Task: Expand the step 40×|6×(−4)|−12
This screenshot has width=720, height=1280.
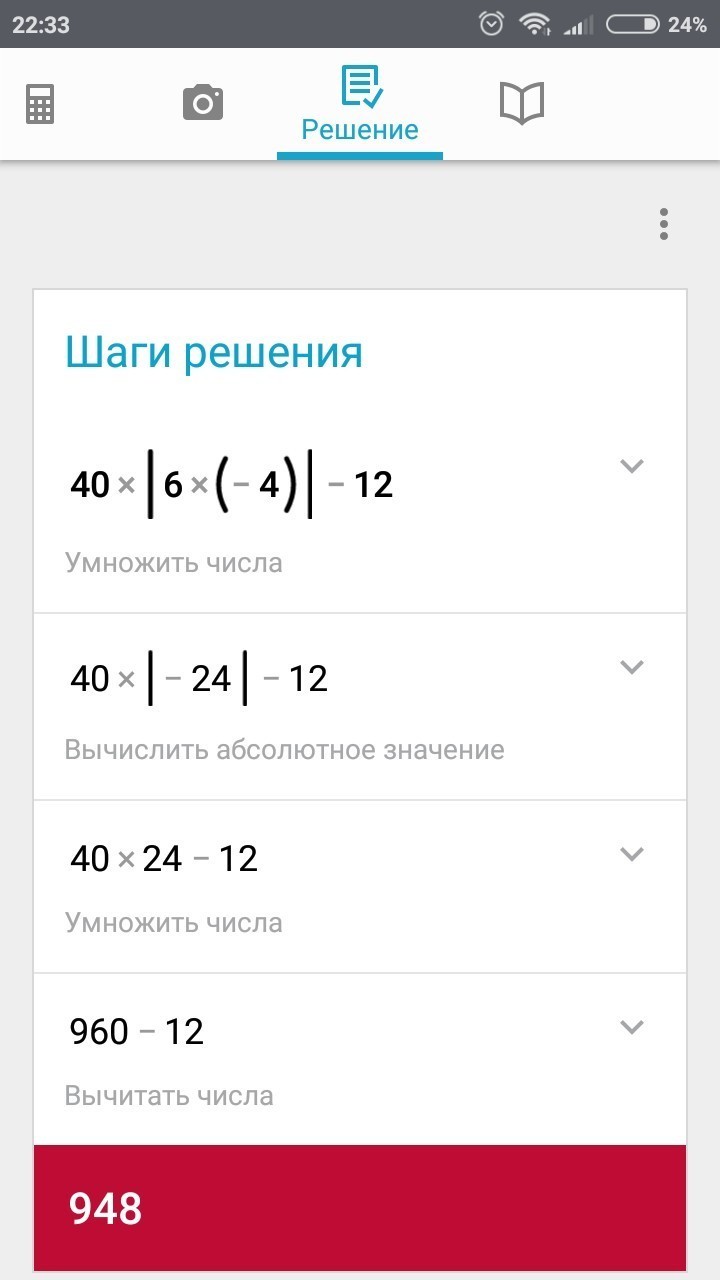Action: (x=631, y=466)
